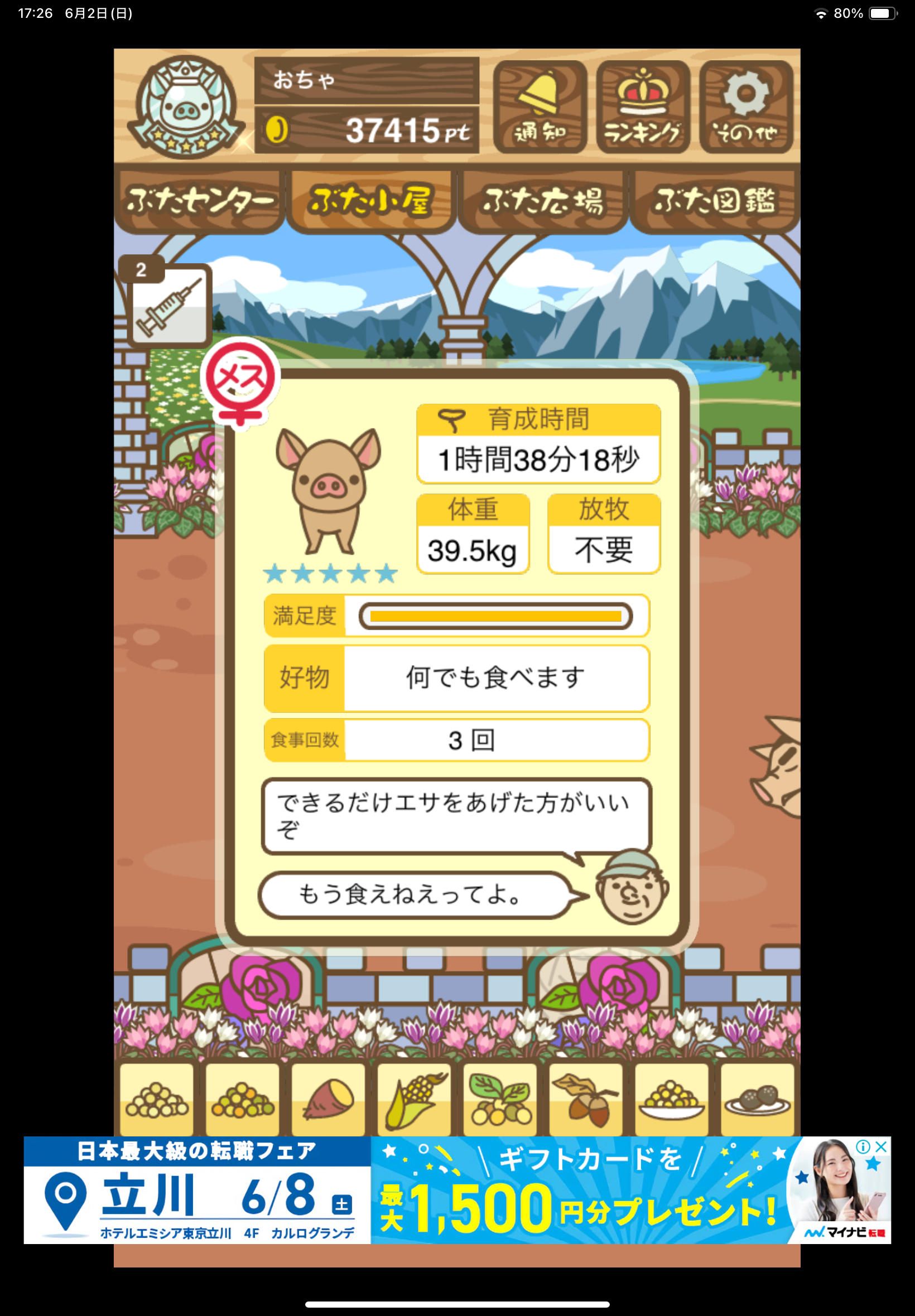Switch to the ぶた広場 tab
Image resolution: width=915 pixels, height=1316 pixels.
tap(542, 201)
